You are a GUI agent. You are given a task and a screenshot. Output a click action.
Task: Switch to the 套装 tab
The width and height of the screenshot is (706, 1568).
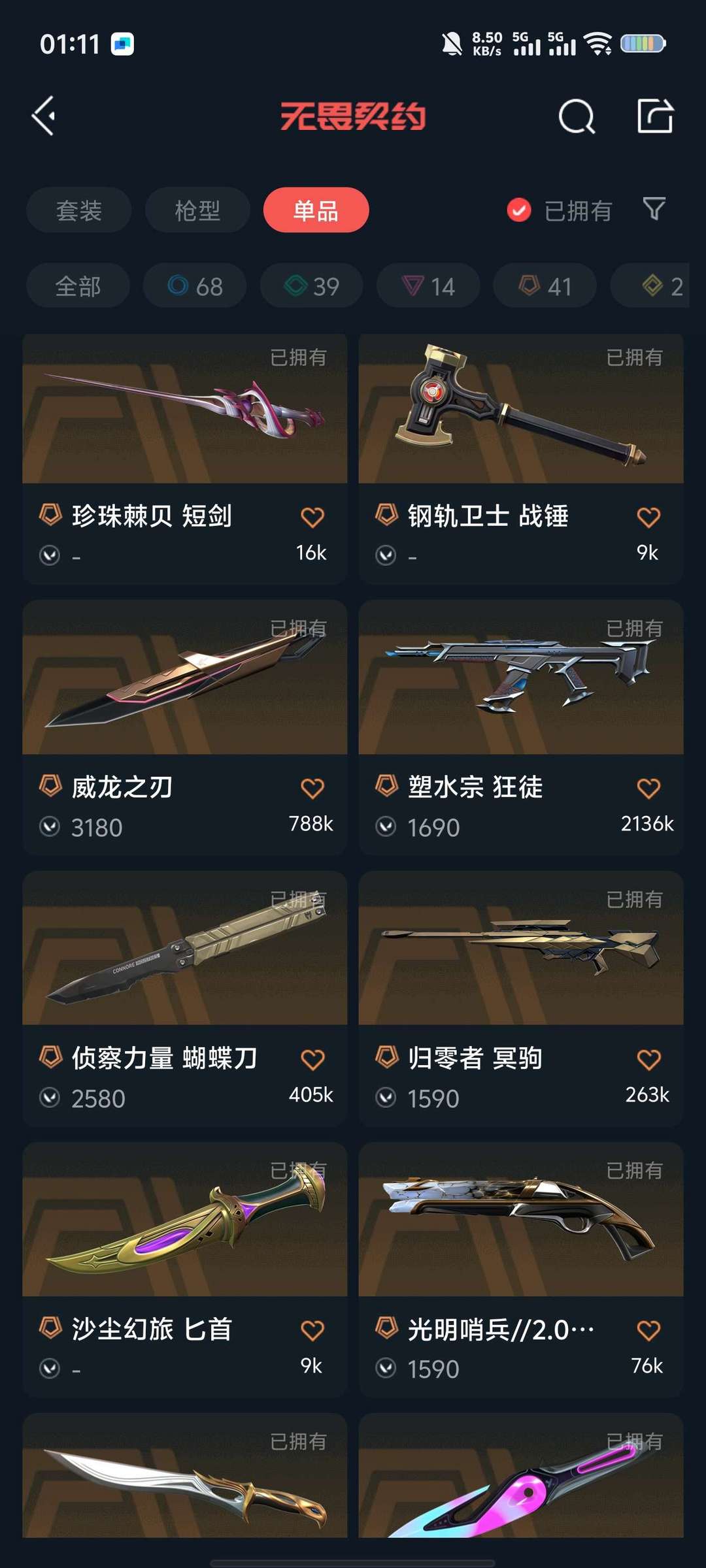[79, 210]
